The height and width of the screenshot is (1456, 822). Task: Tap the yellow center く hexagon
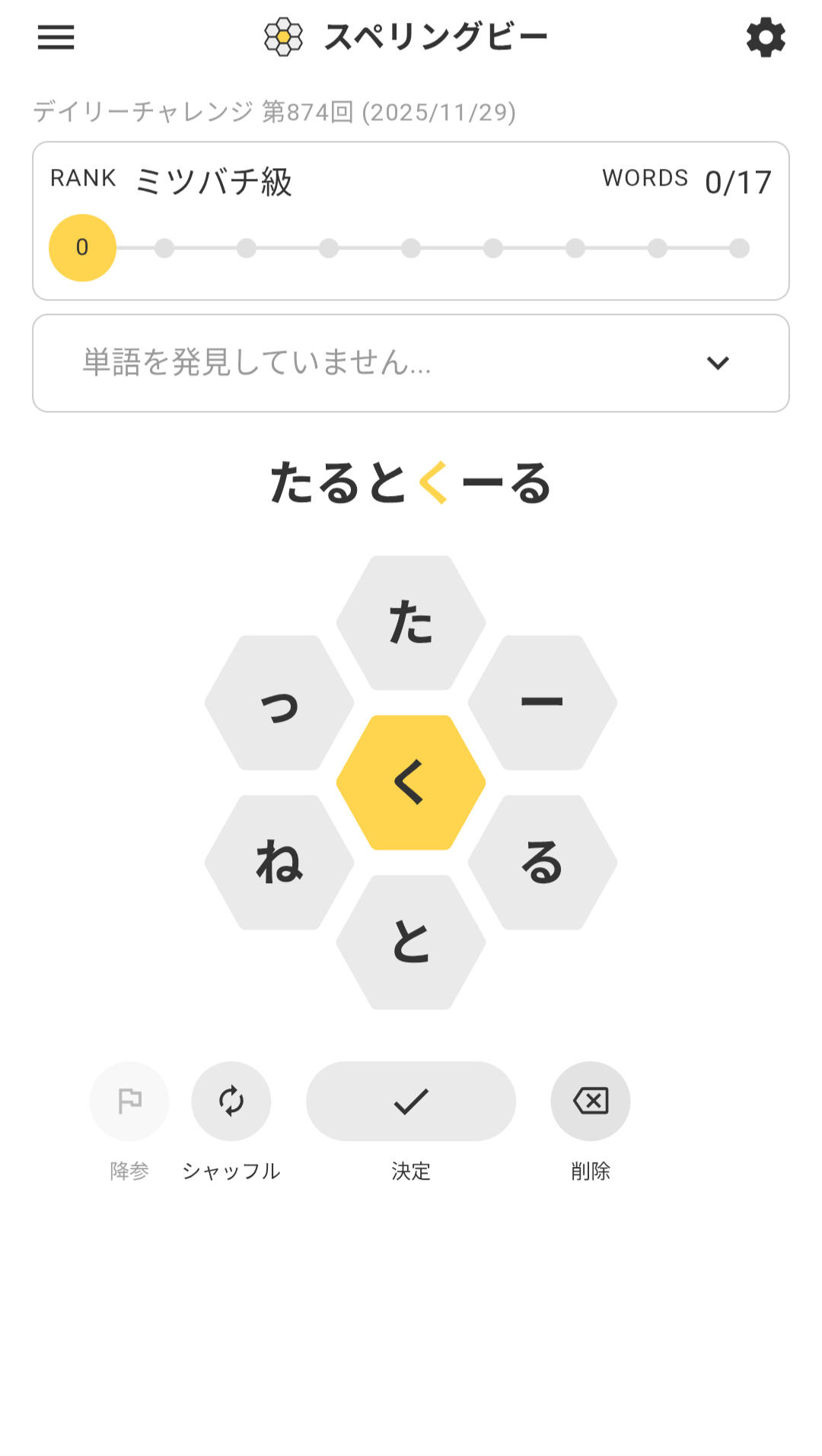tap(411, 782)
